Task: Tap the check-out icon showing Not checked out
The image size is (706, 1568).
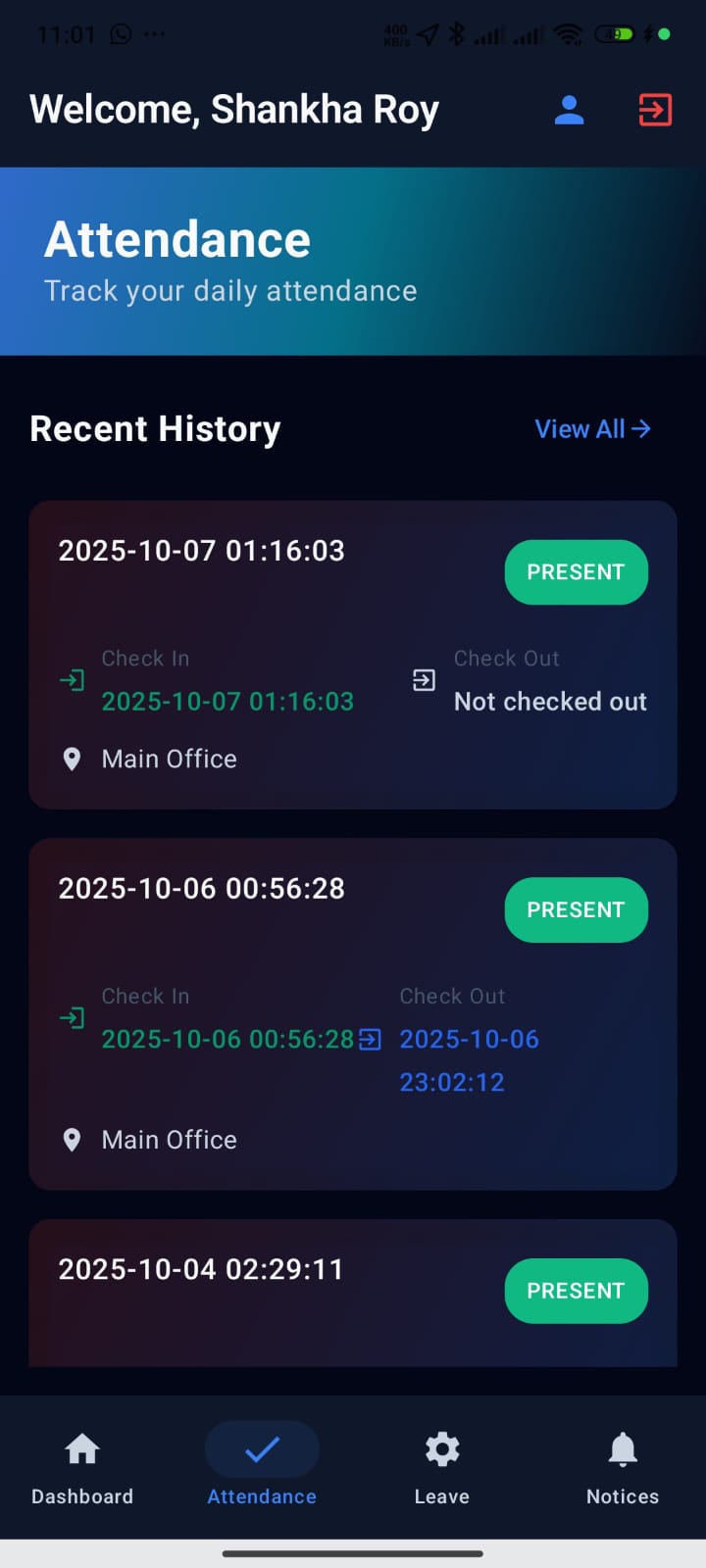Action: pyautogui.click(x=423, y=679)
